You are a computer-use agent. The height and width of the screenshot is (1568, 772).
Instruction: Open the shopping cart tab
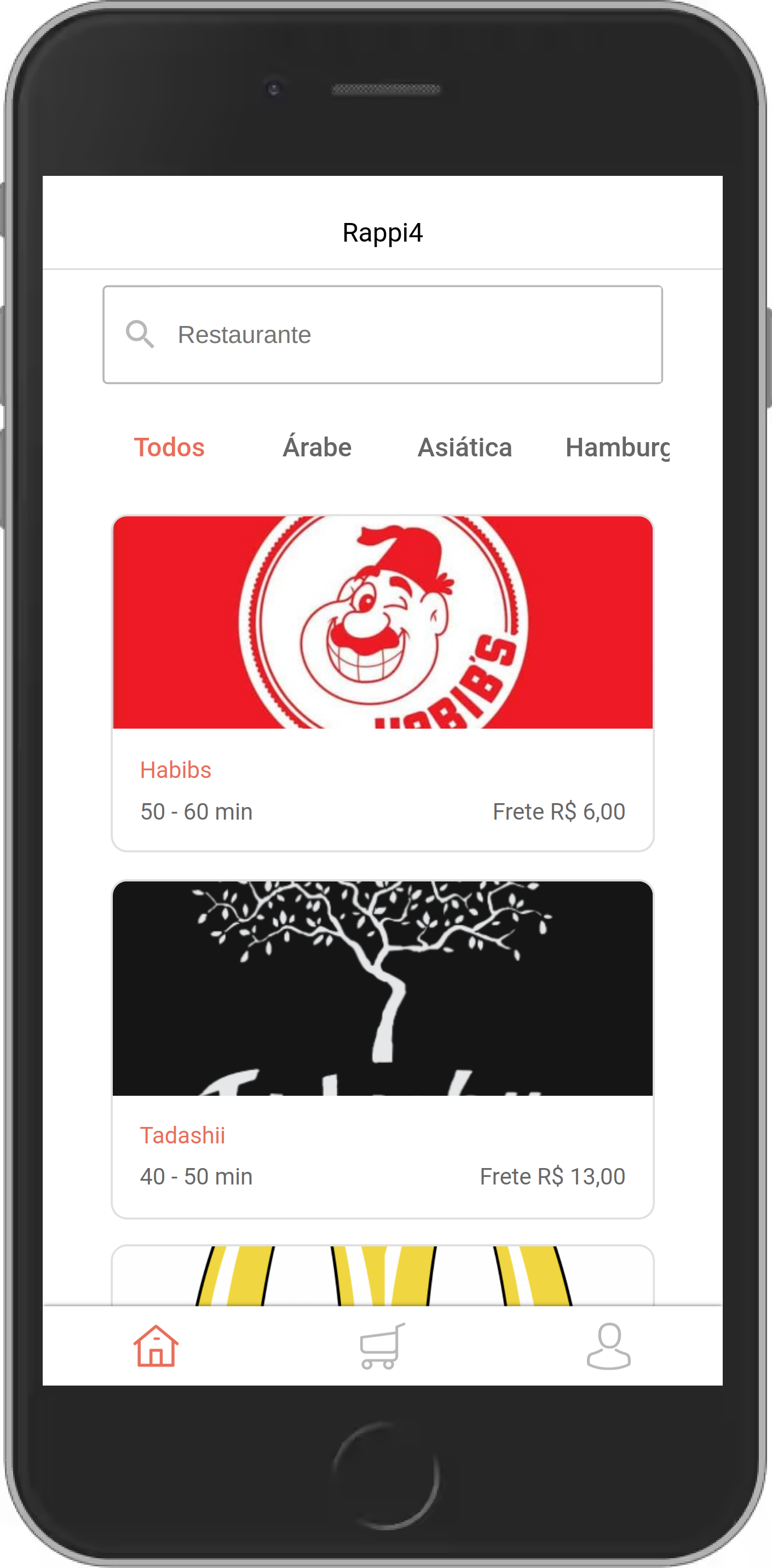(382, 1346)
